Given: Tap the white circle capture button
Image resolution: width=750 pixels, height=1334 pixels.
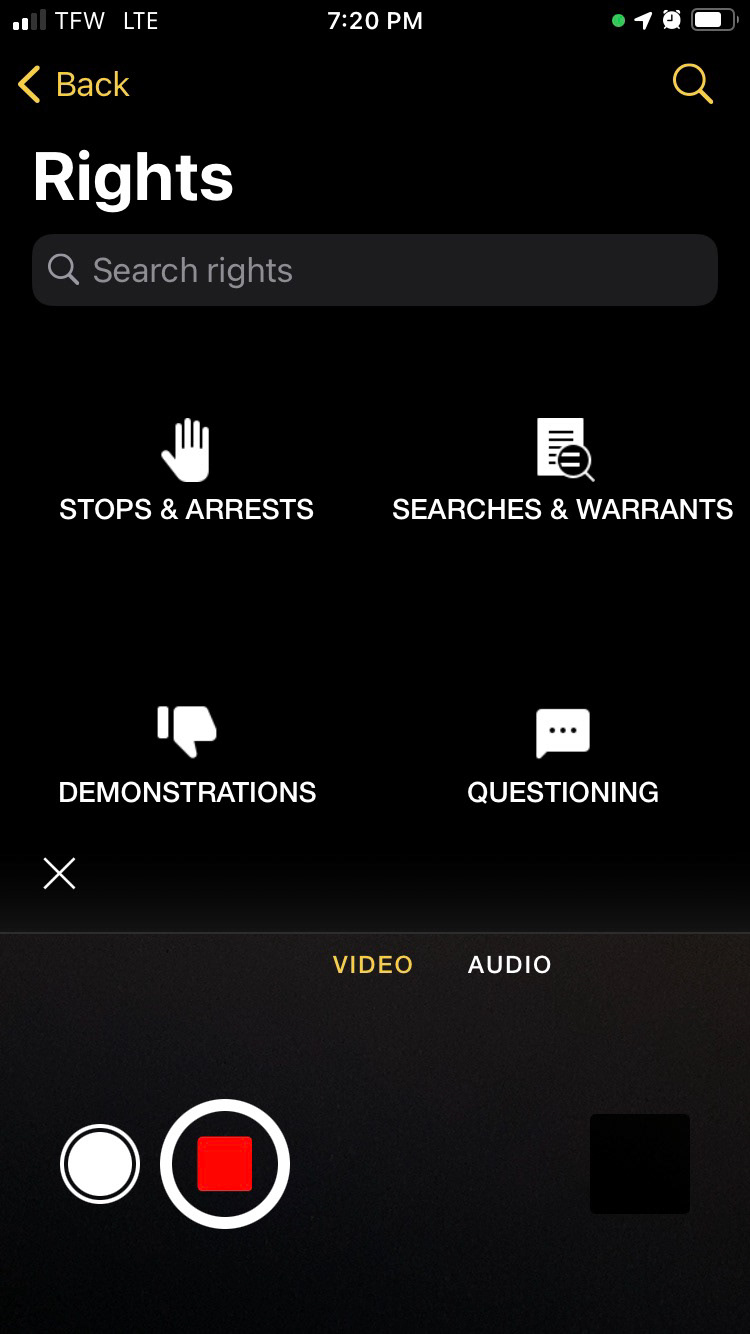Looking at the screenshot, I should [x=100, y=1164].
